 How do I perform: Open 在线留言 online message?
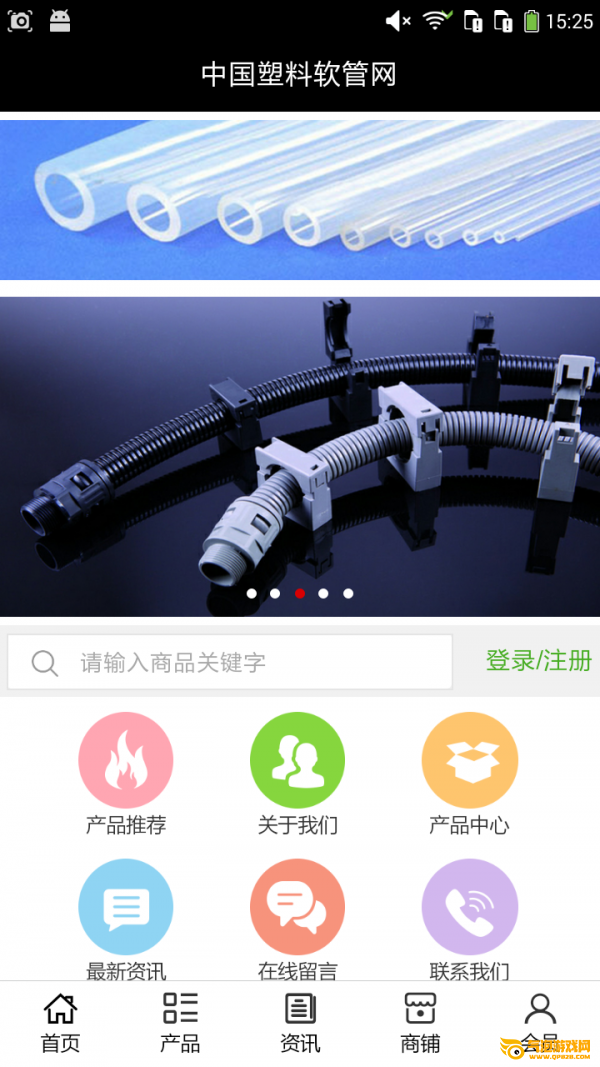click(297, 920)
